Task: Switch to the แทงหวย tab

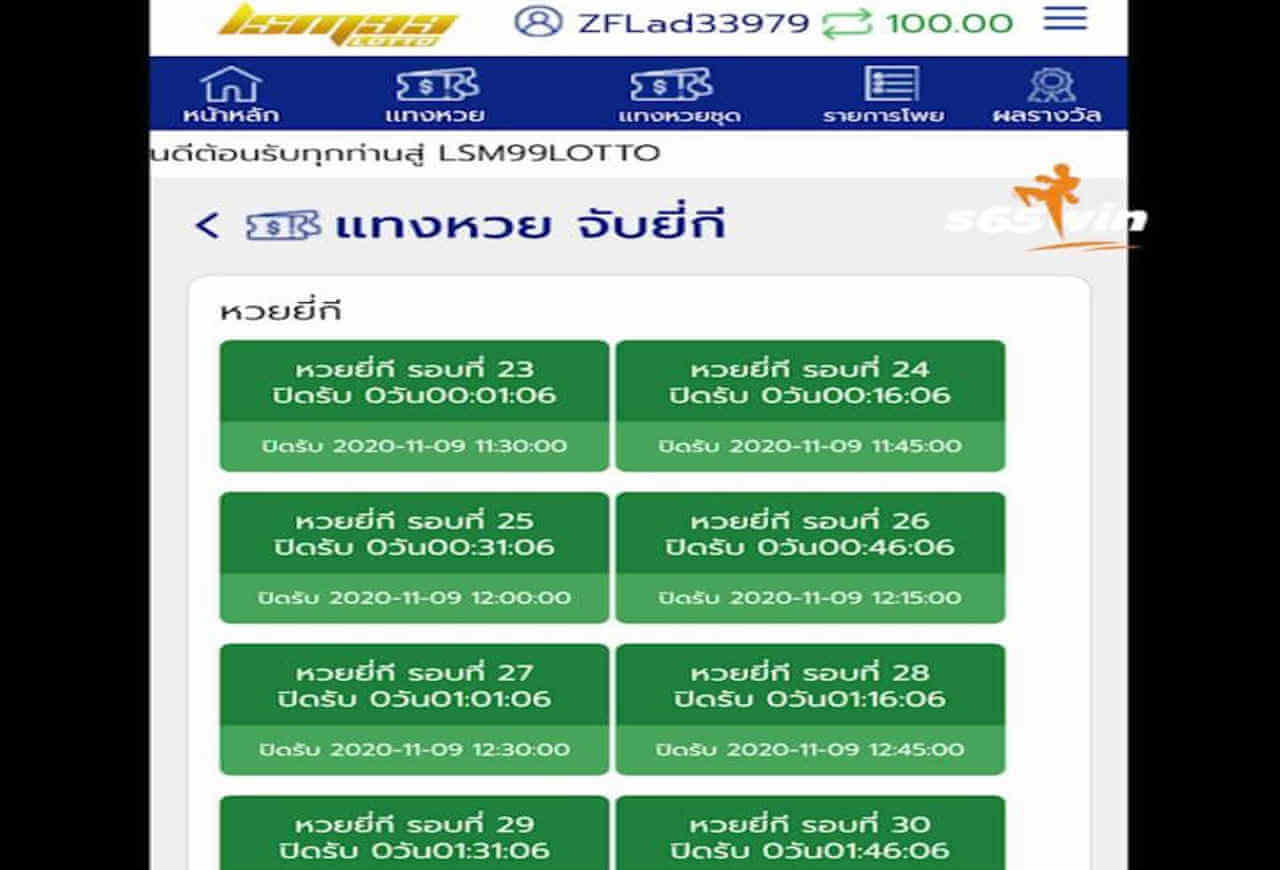Action: click(x=436, y=95)
